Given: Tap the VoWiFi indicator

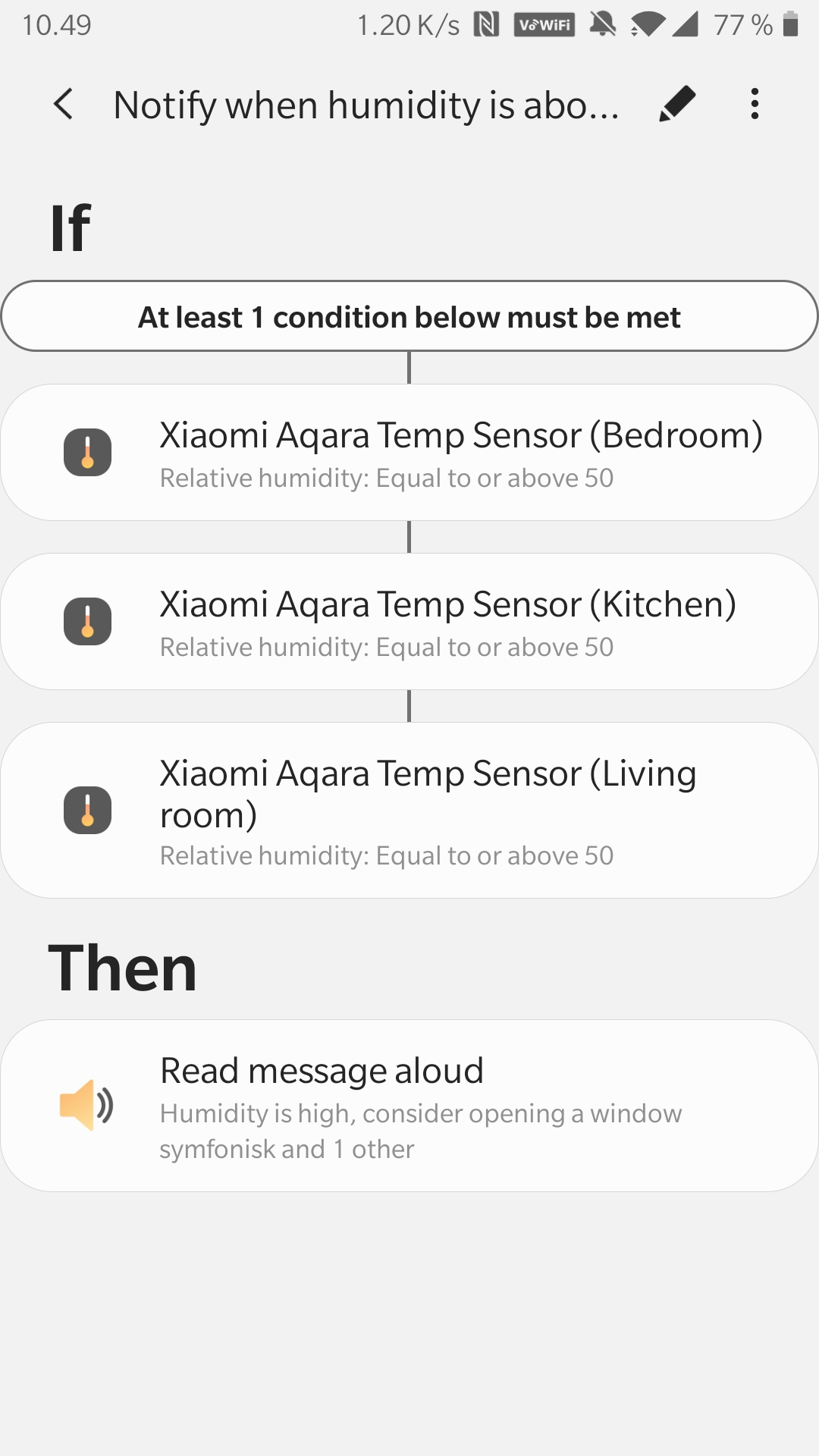Looking at the screenshot, I should tap(544, 24).
